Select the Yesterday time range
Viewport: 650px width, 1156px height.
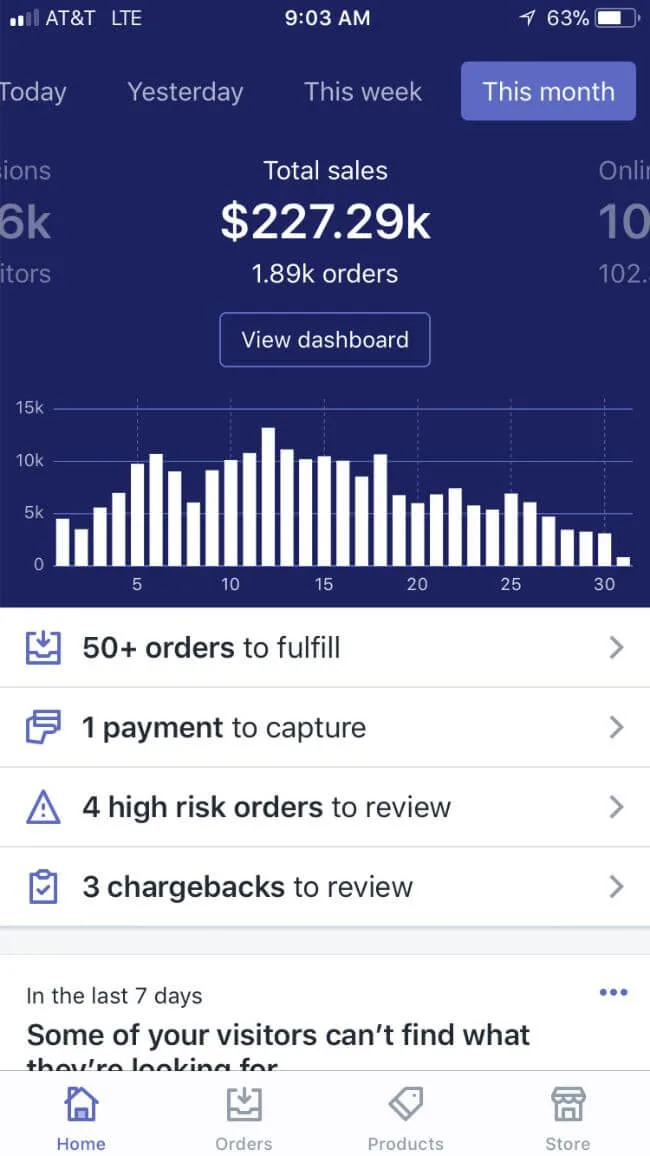pyautogui.click(x=185, y=92)
